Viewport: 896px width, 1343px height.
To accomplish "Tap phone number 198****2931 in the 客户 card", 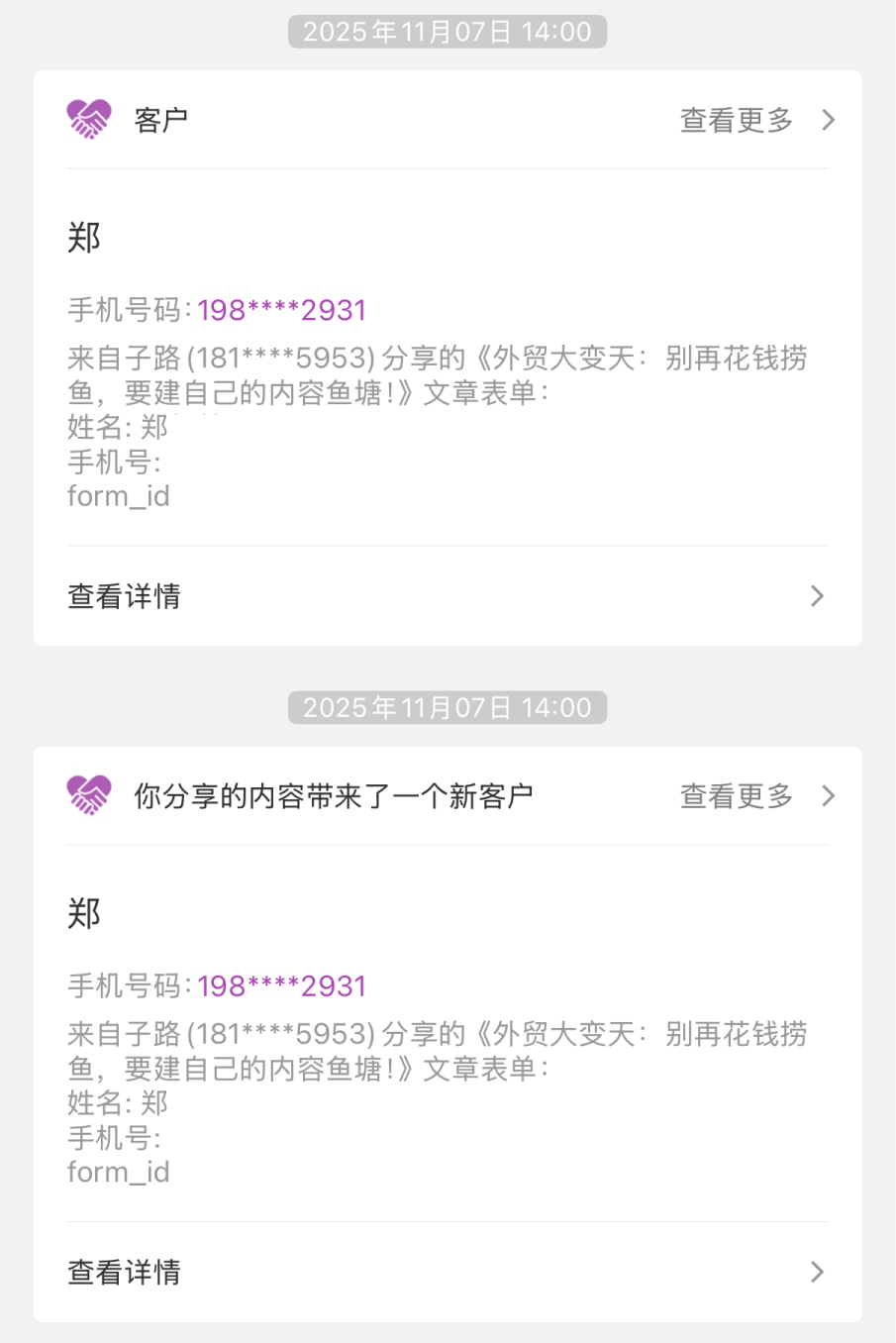I will click(282, 310).
